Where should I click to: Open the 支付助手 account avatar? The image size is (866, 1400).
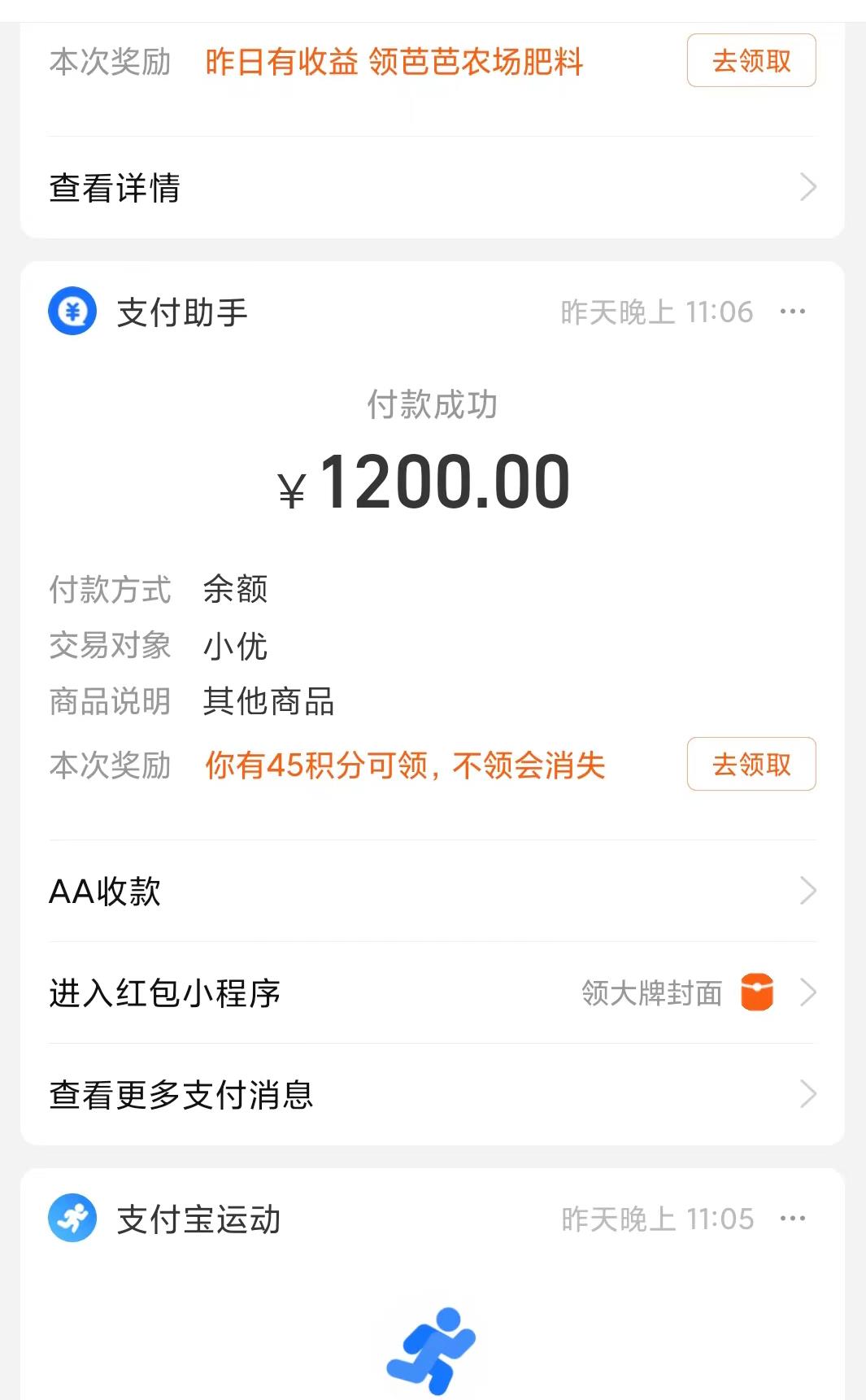72,312
